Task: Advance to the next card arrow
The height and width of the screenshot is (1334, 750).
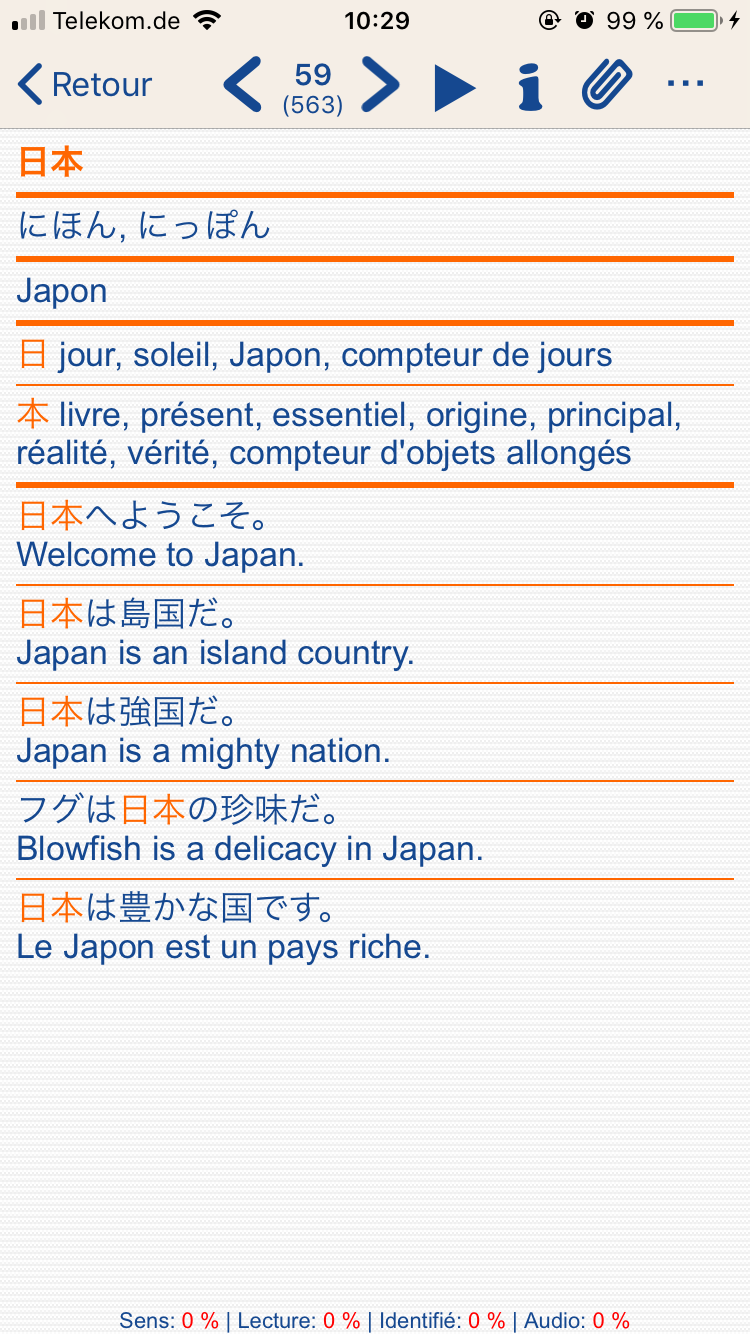Action: coord(380,85)
